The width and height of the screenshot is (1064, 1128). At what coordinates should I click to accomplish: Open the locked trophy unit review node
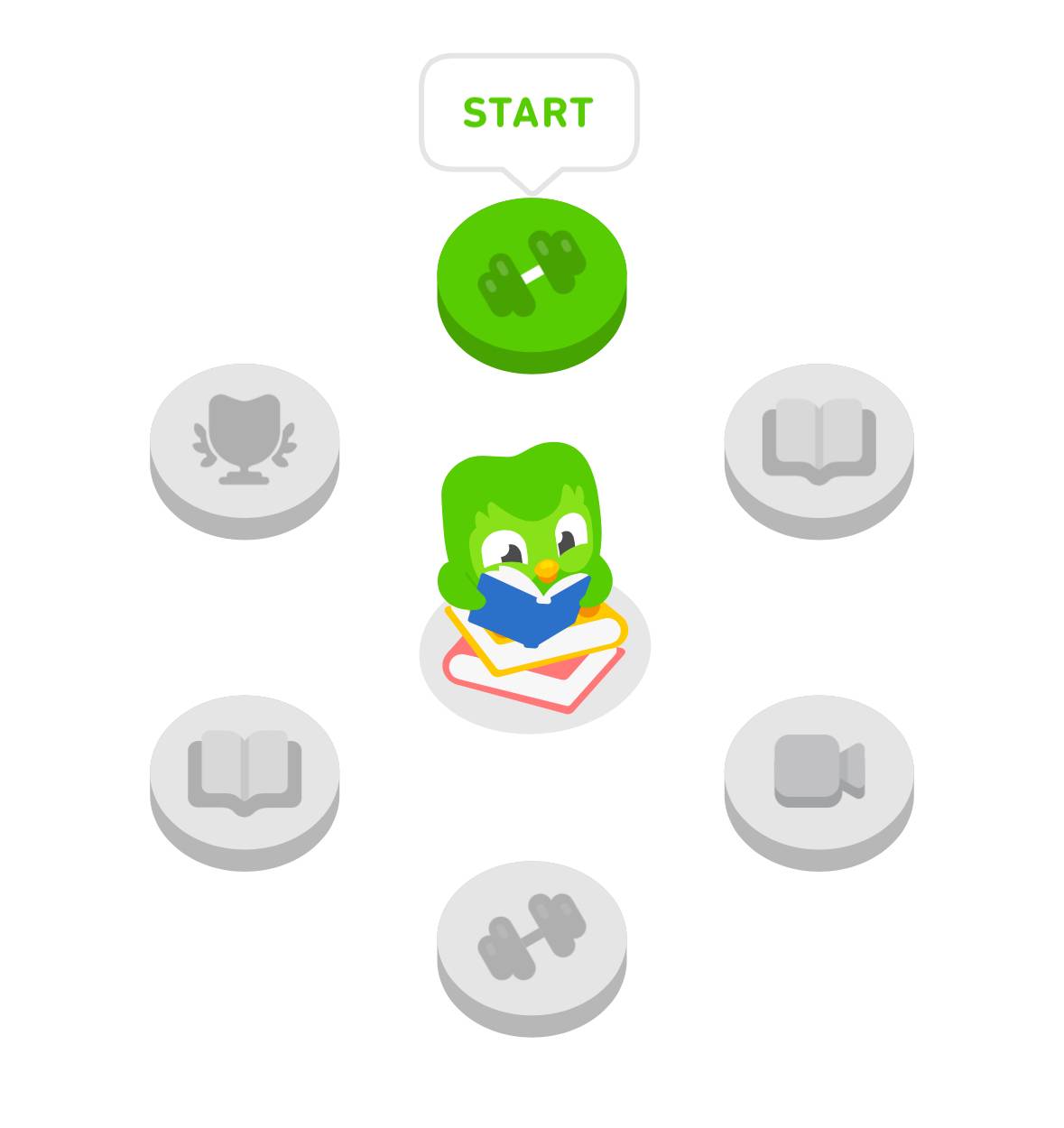tap(245, 440)
